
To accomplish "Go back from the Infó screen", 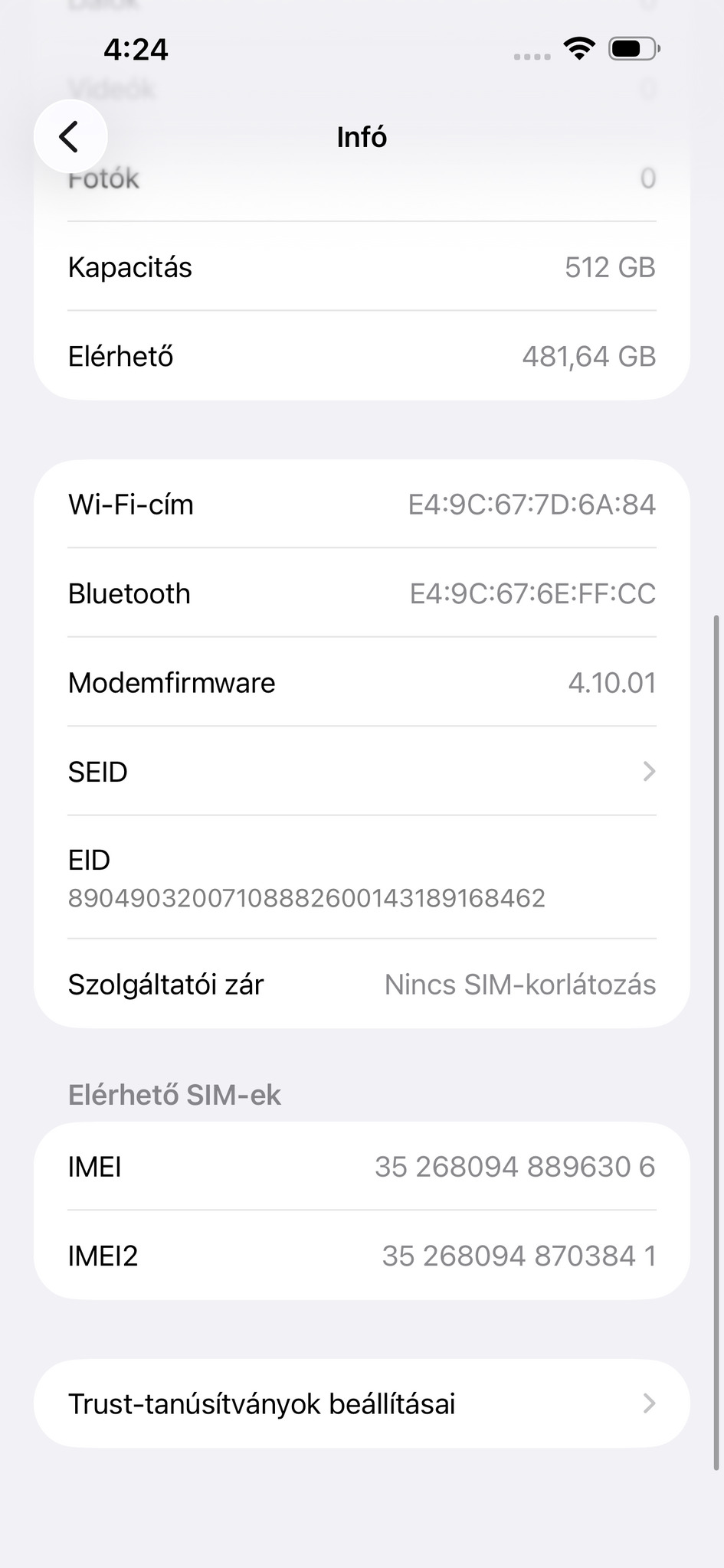I will coord(70,137).
